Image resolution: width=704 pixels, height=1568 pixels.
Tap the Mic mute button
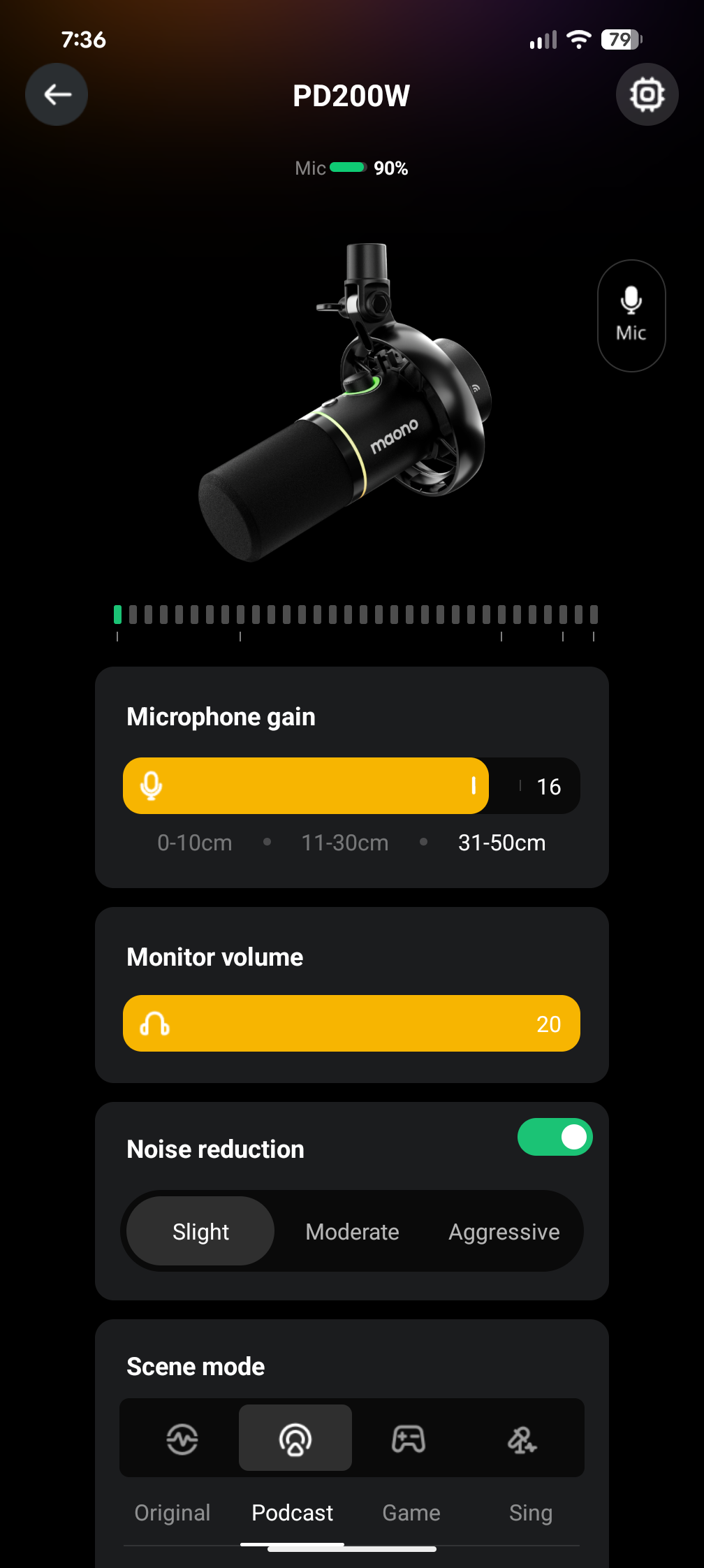[x=631, y=316]
